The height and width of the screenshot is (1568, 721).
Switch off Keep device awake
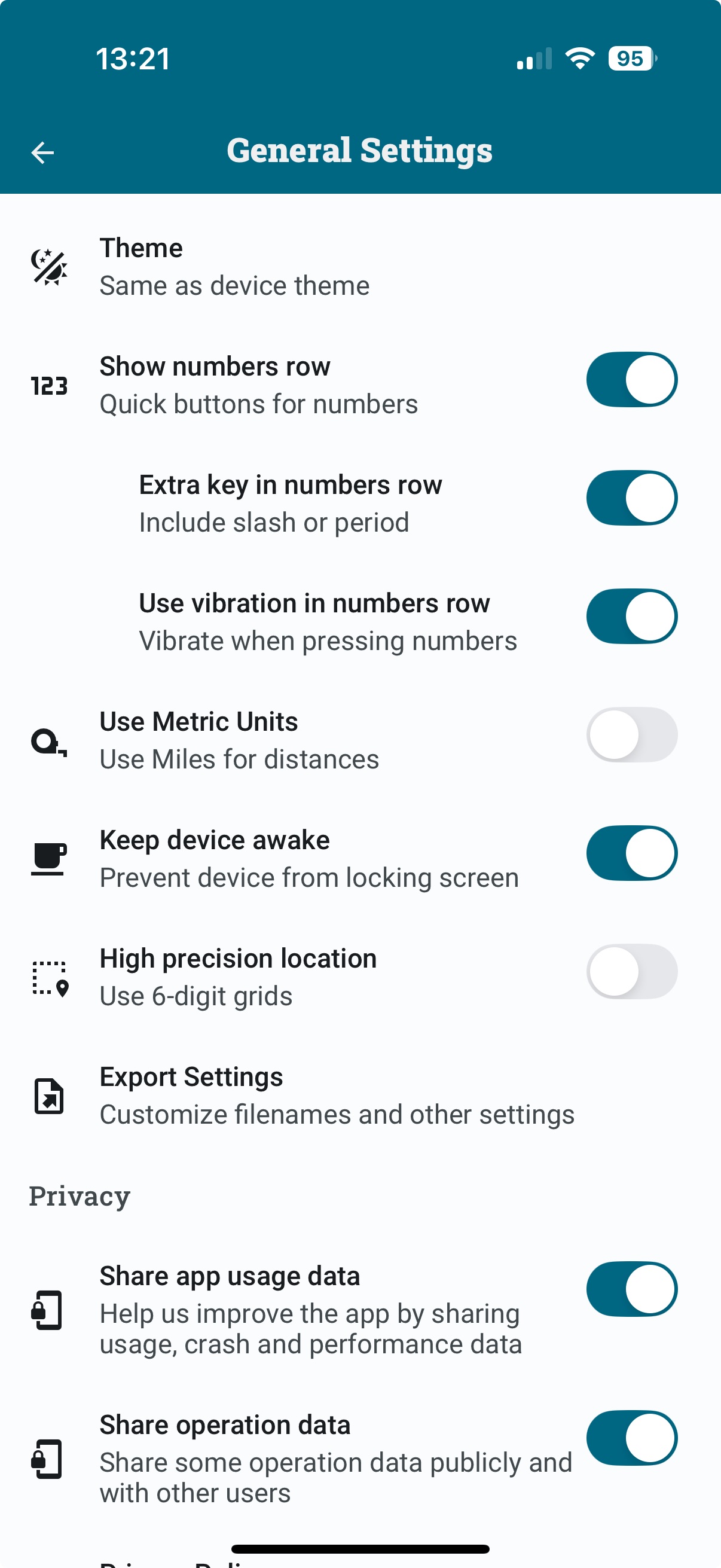[631, 853]
